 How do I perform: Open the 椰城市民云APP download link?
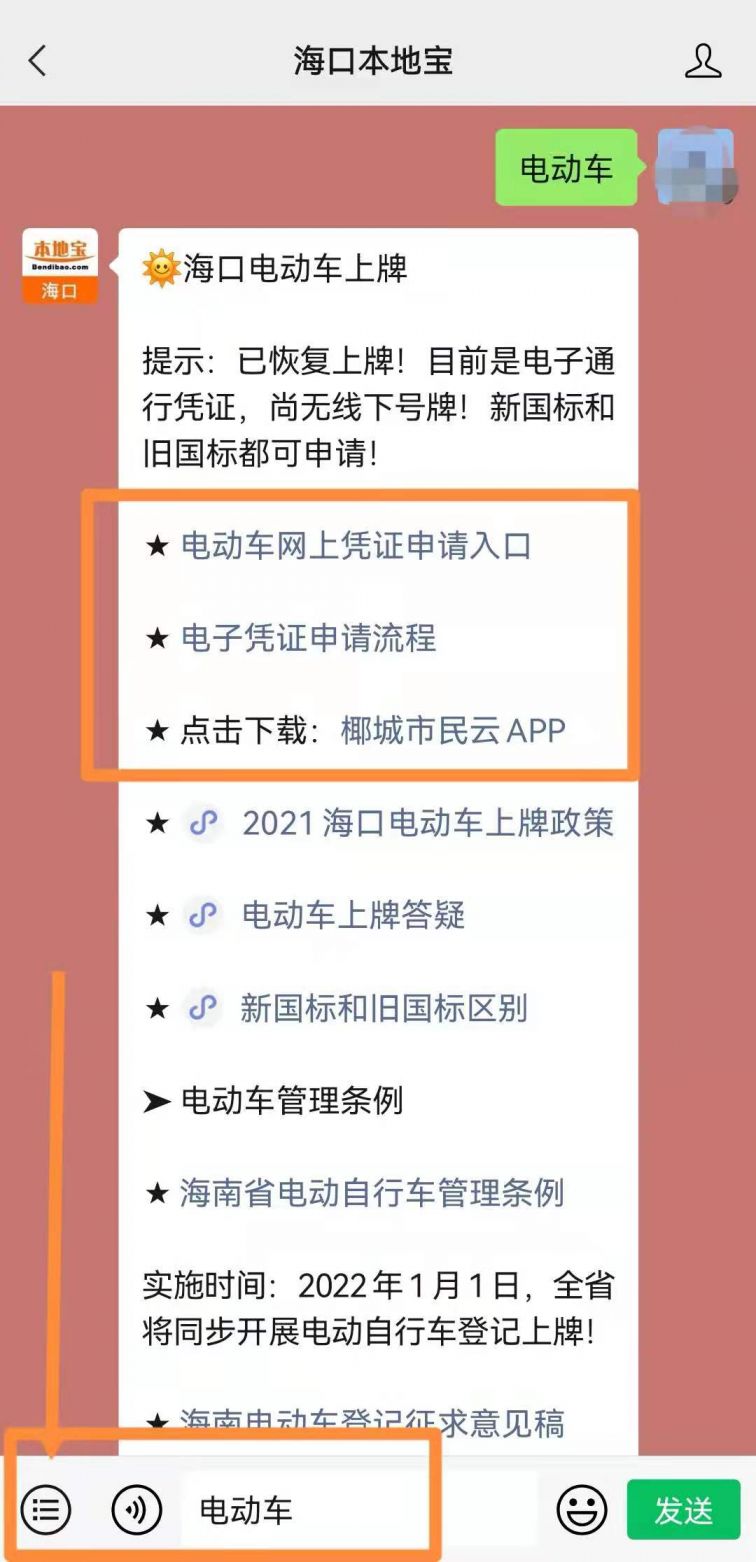pyautogui.click(x=453, y=730)
